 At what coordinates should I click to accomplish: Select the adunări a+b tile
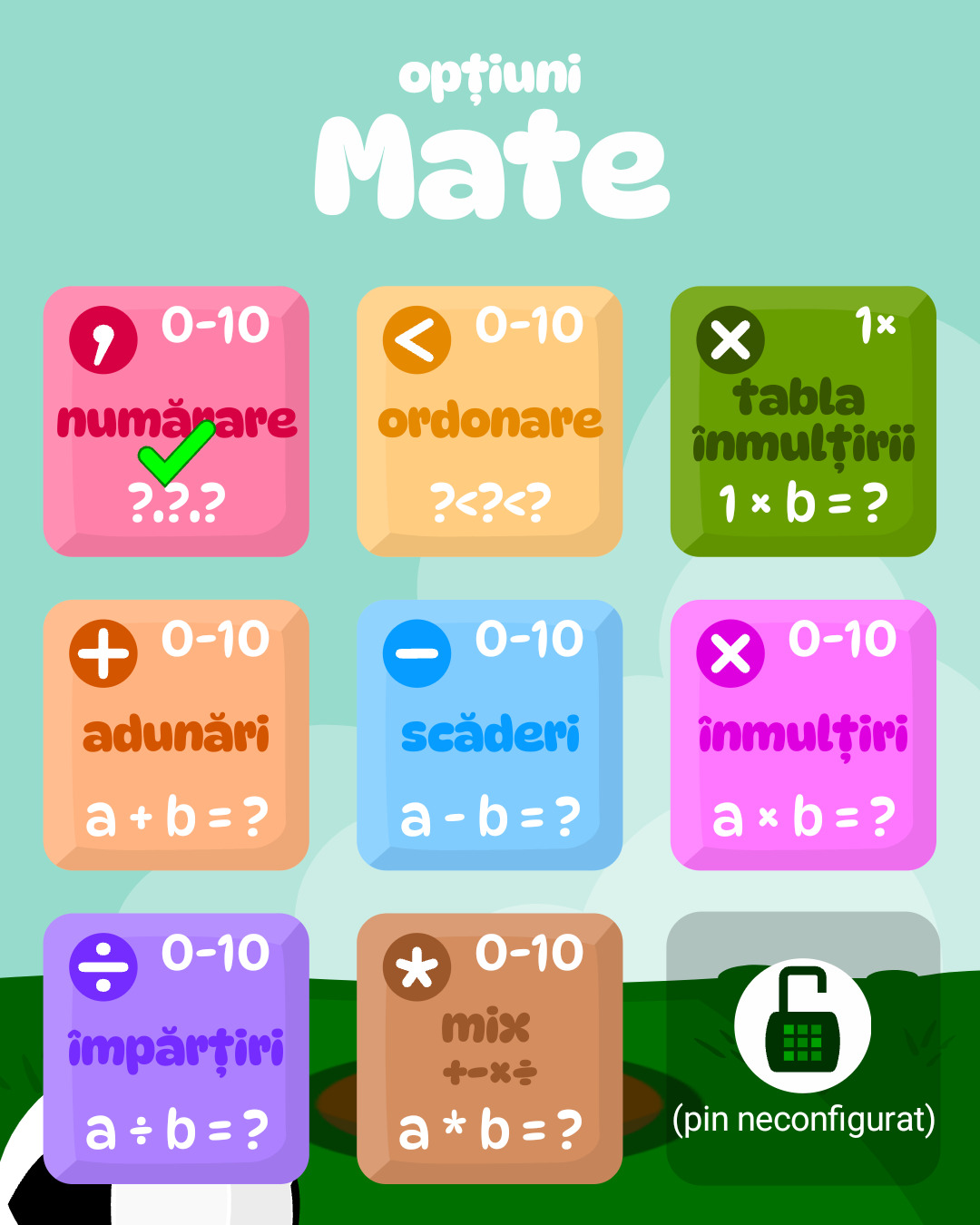click(176, 735)
